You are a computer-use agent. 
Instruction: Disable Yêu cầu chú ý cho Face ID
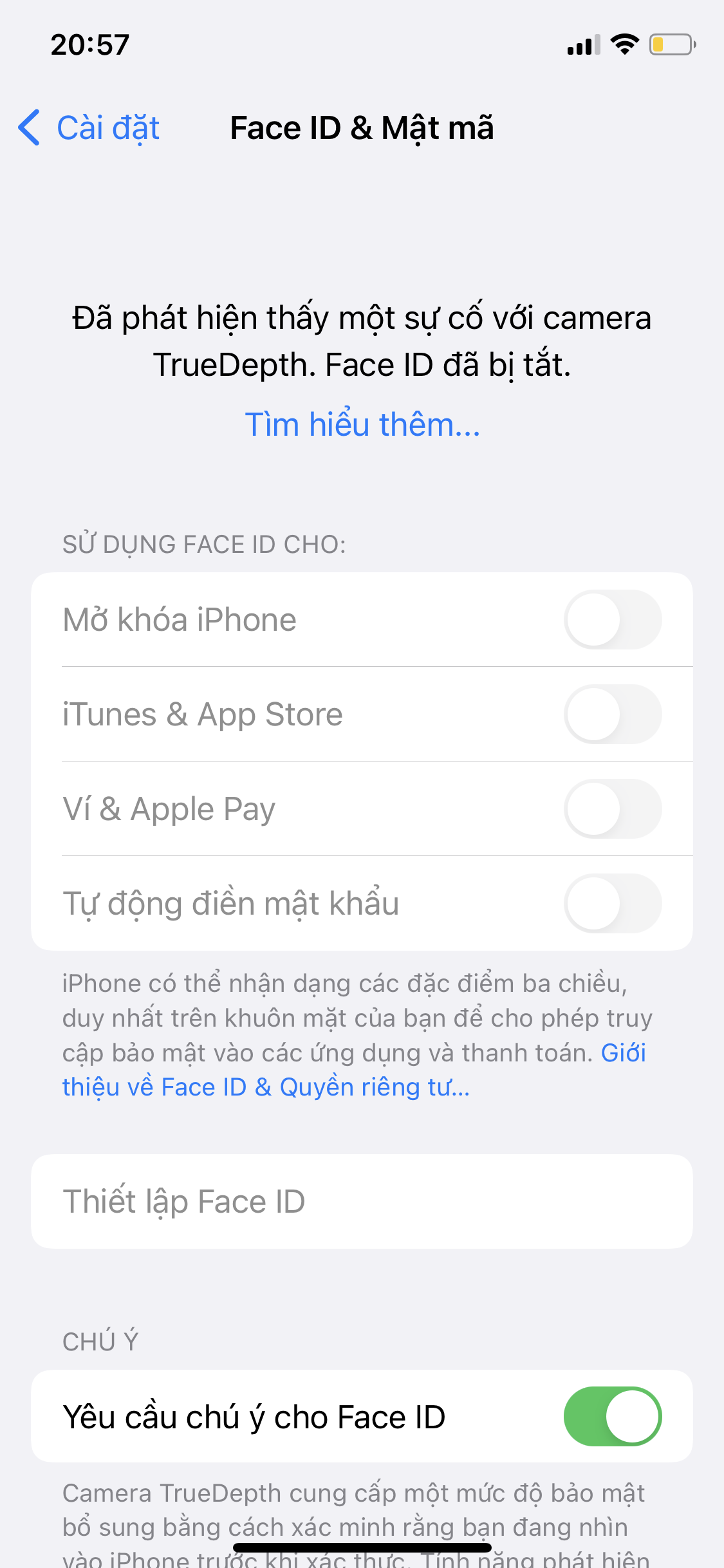click(612, 1416)
